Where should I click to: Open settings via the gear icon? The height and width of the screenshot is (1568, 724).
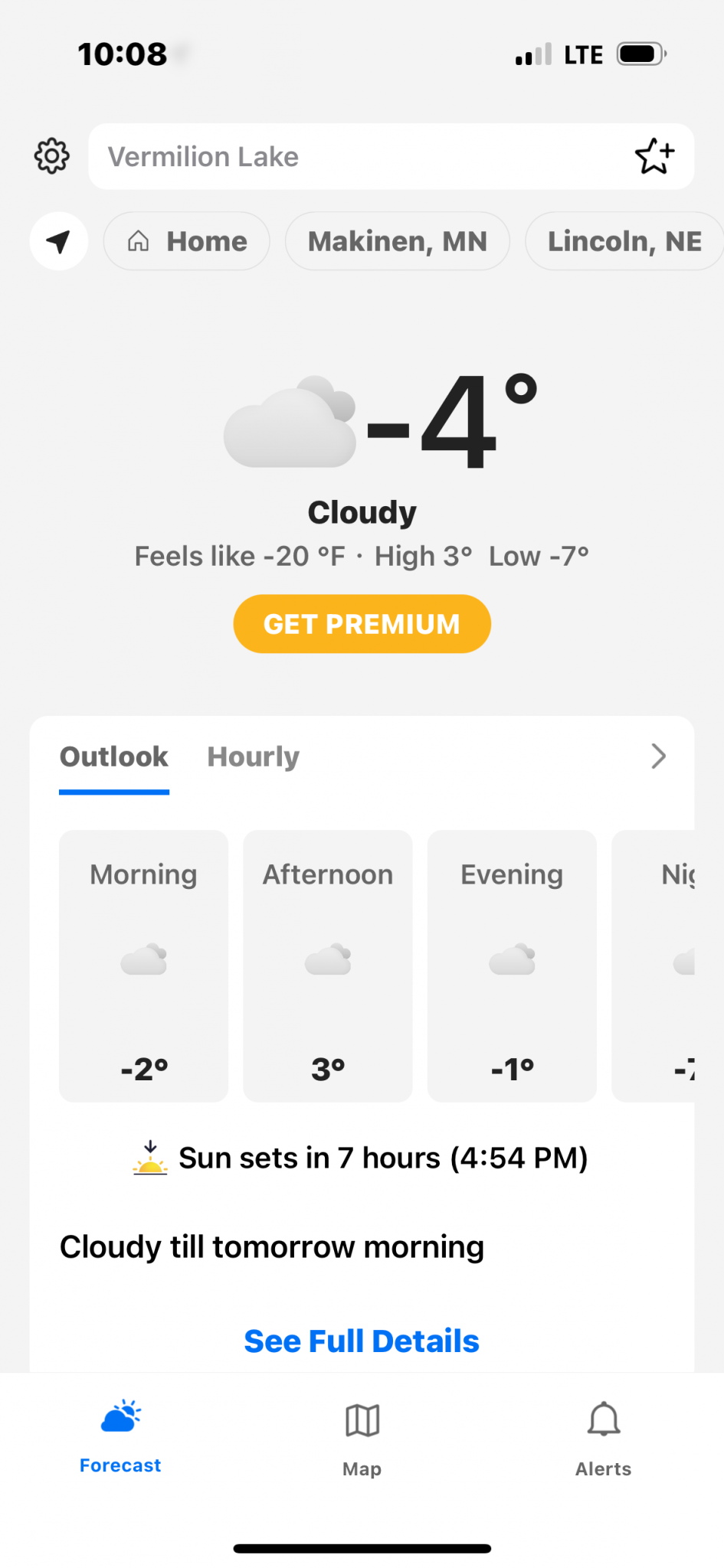[x=52, y=156]
